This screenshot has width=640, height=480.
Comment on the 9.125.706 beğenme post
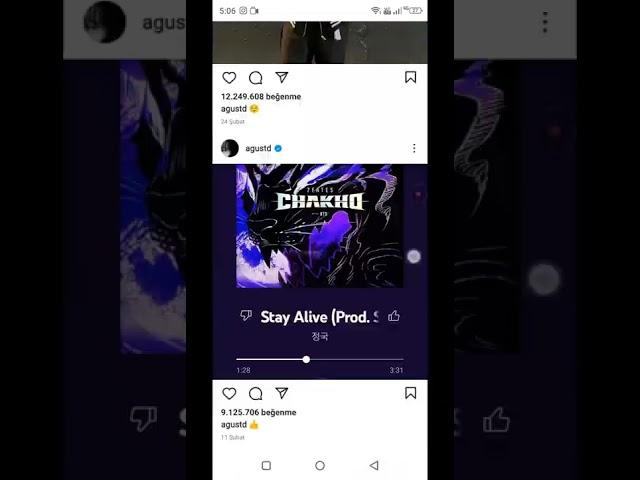point(255,394)
